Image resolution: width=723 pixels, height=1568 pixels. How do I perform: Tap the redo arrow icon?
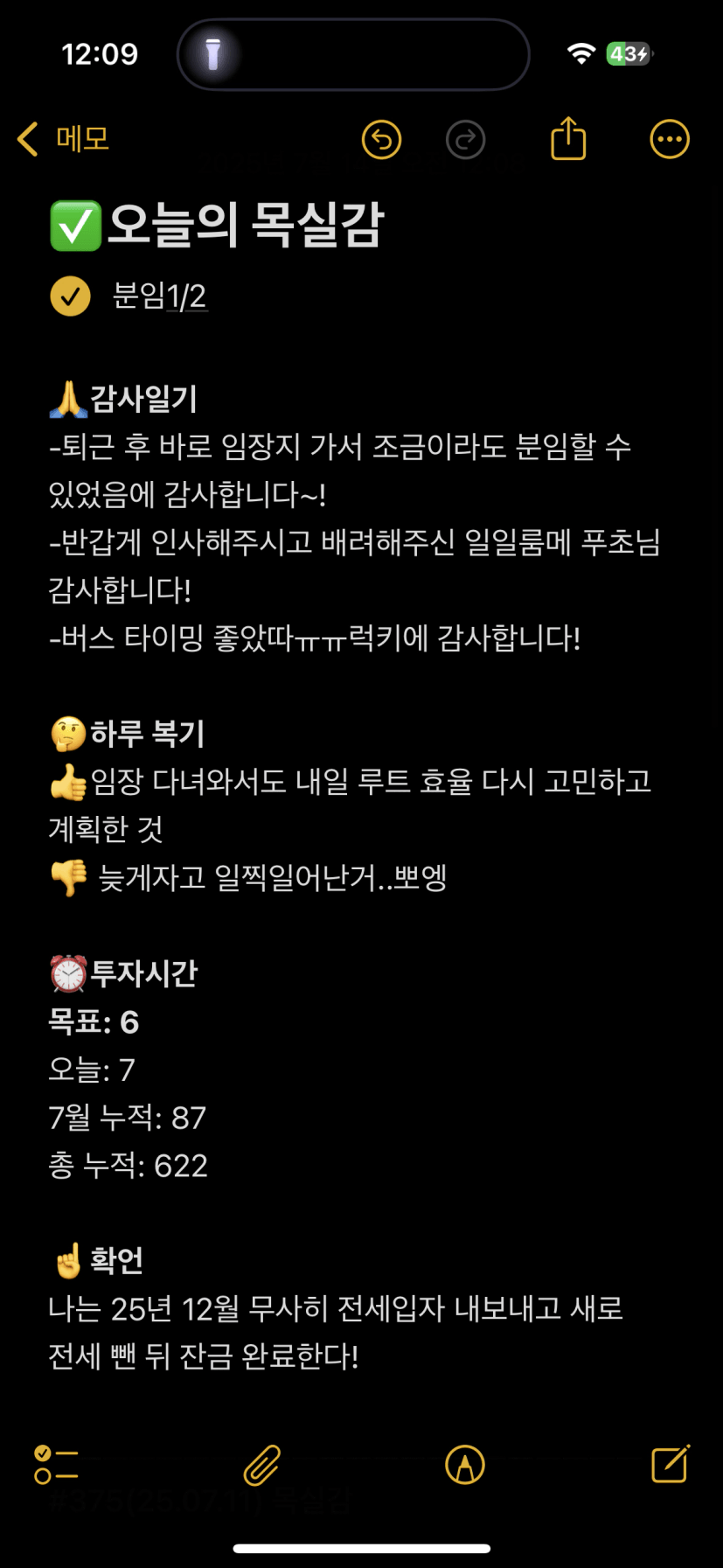click(x=466, y=140)
